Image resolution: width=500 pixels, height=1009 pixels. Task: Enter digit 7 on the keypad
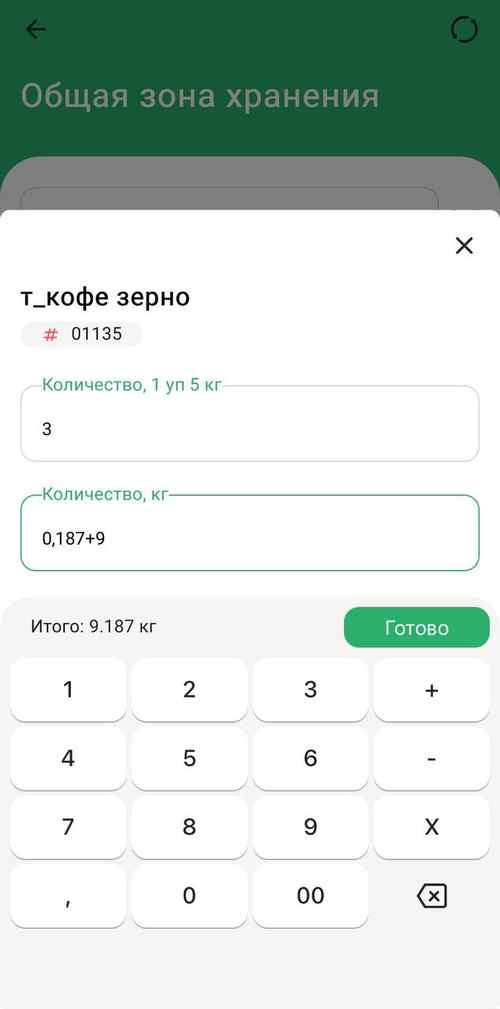68,827
